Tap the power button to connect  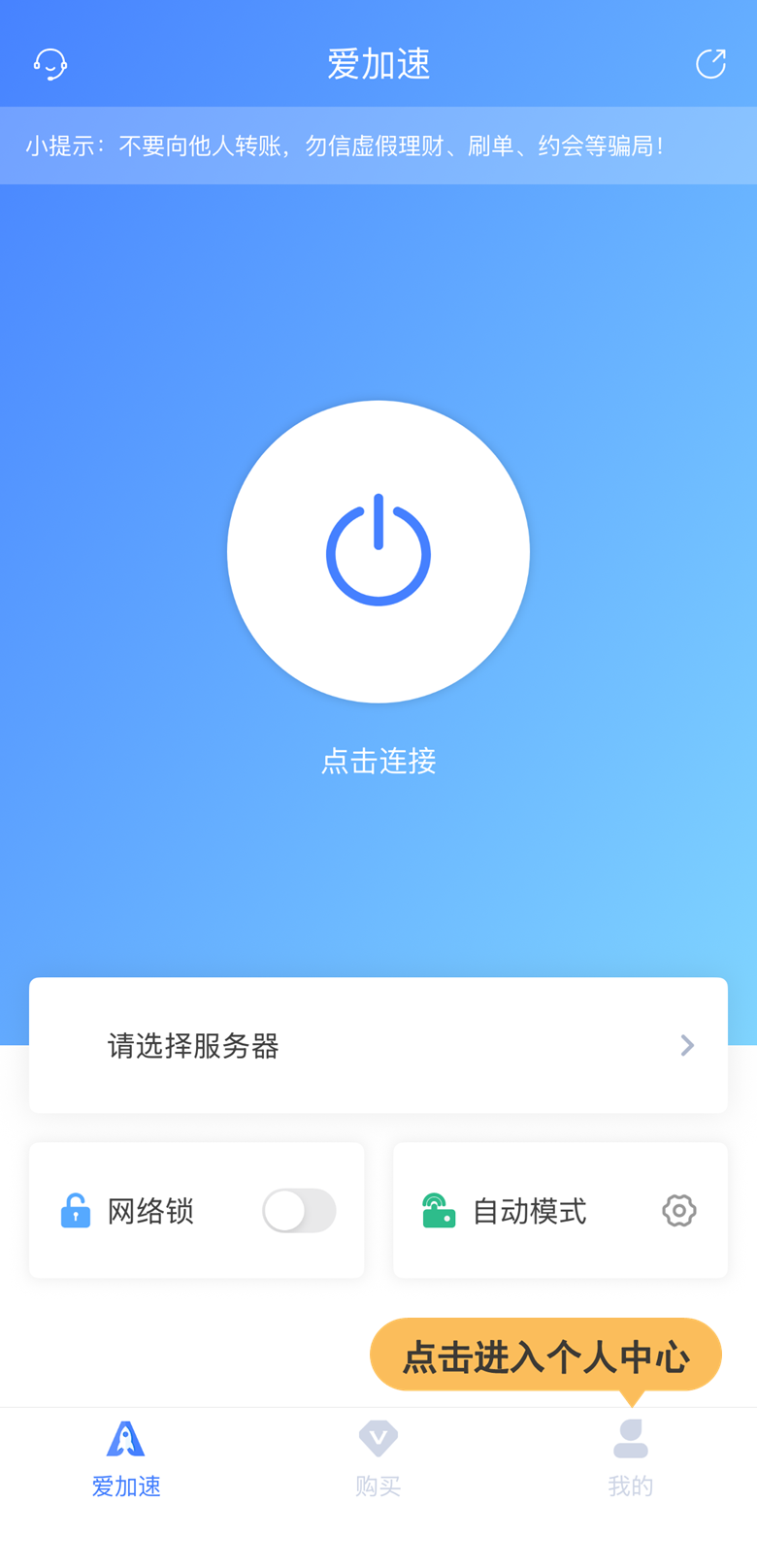(378, 551)
